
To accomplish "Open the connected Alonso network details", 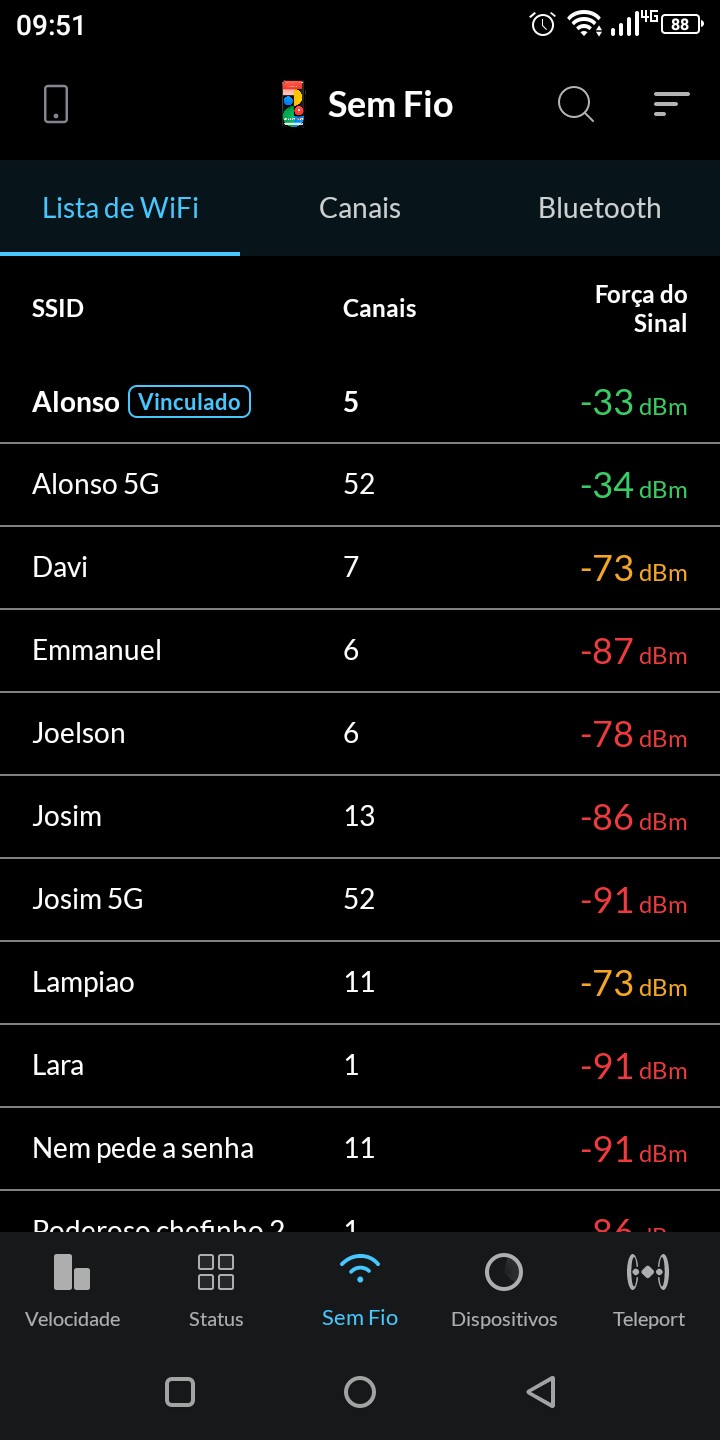I will pos(360,402).
